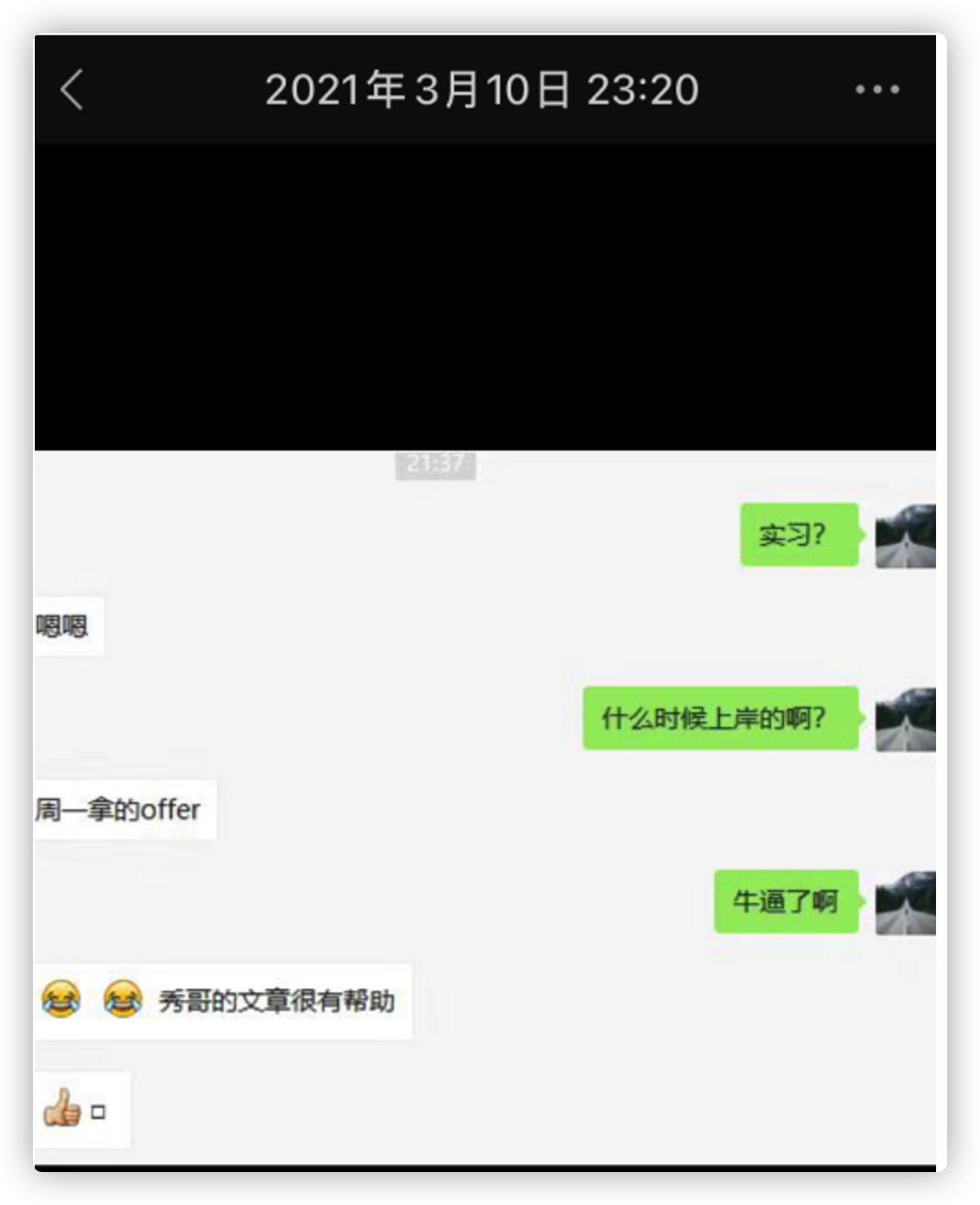This screenshot has width=980, height=1205.
Task: Open the saved chat screenshot image
Action: 485,806
